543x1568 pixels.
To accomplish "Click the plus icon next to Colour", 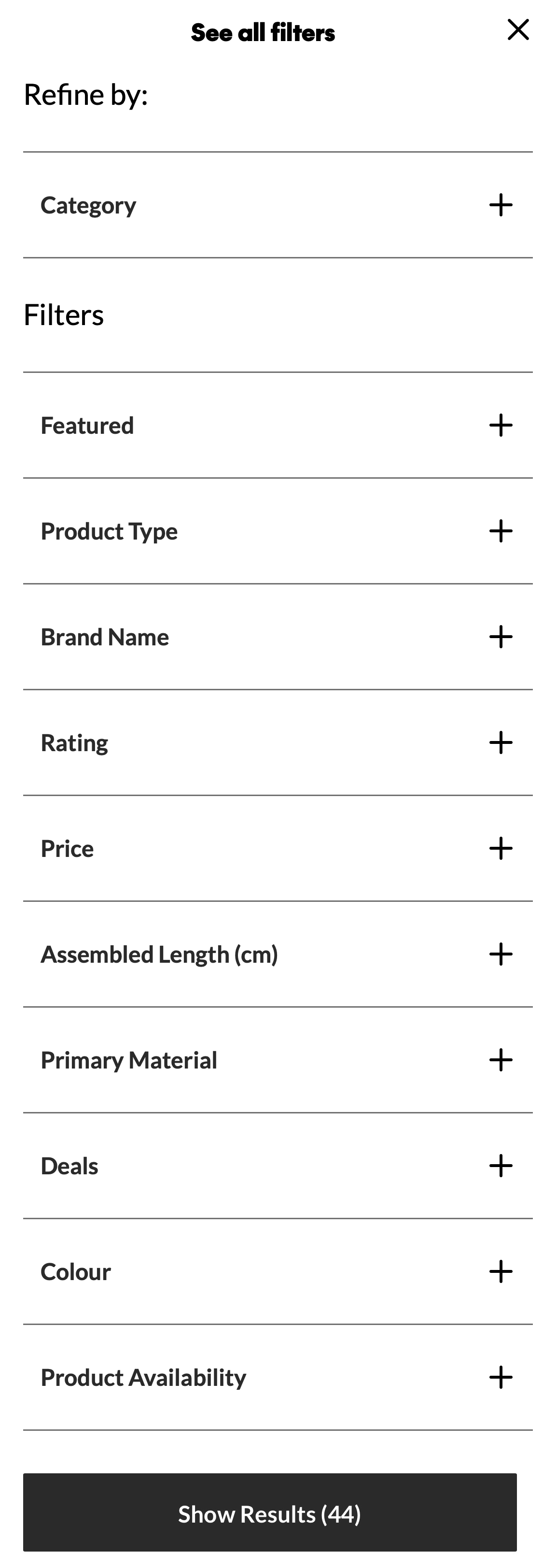I will [500, 1271].
